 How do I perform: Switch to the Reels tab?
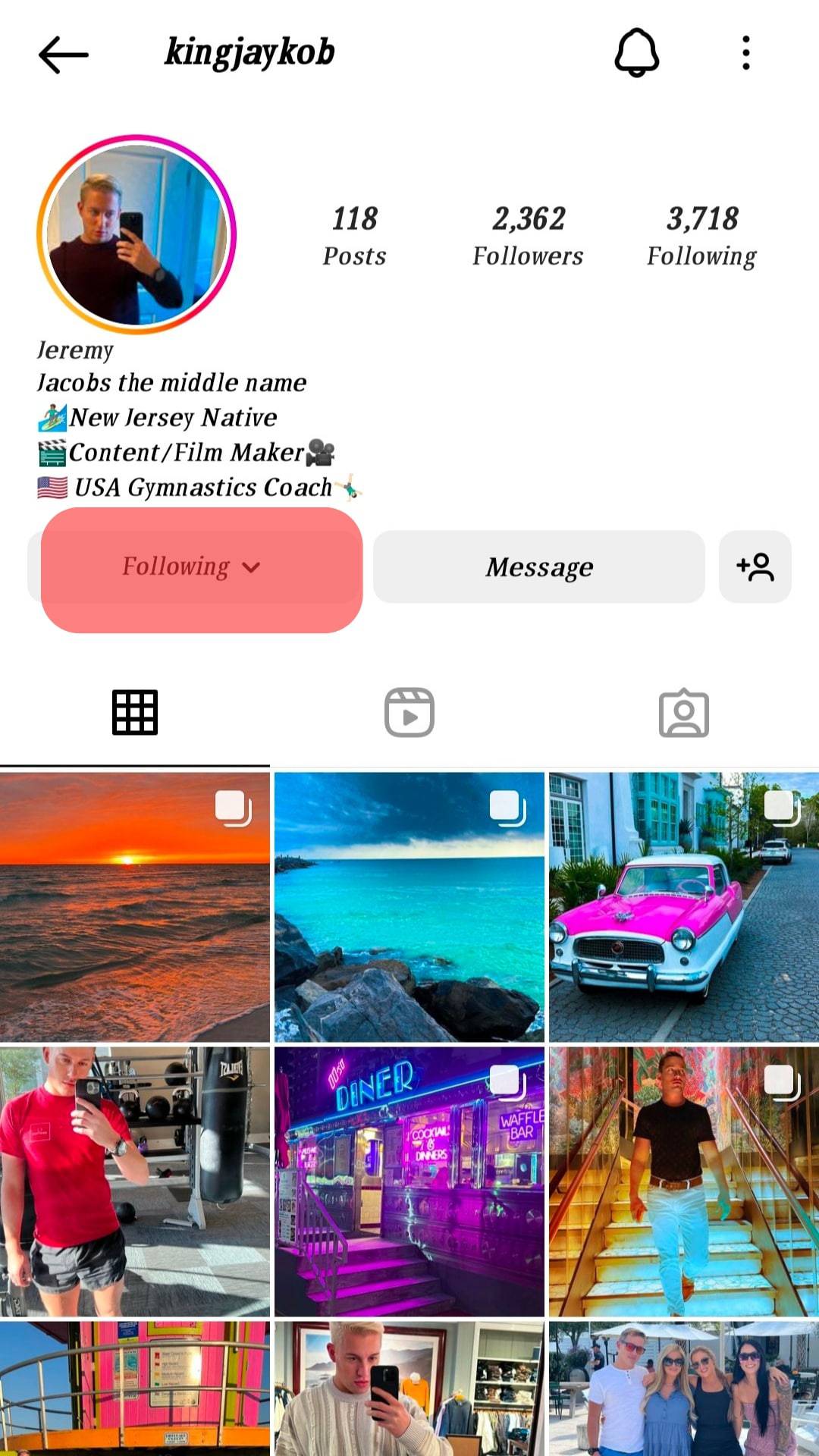pyautogui.click(x=409, y=713)
